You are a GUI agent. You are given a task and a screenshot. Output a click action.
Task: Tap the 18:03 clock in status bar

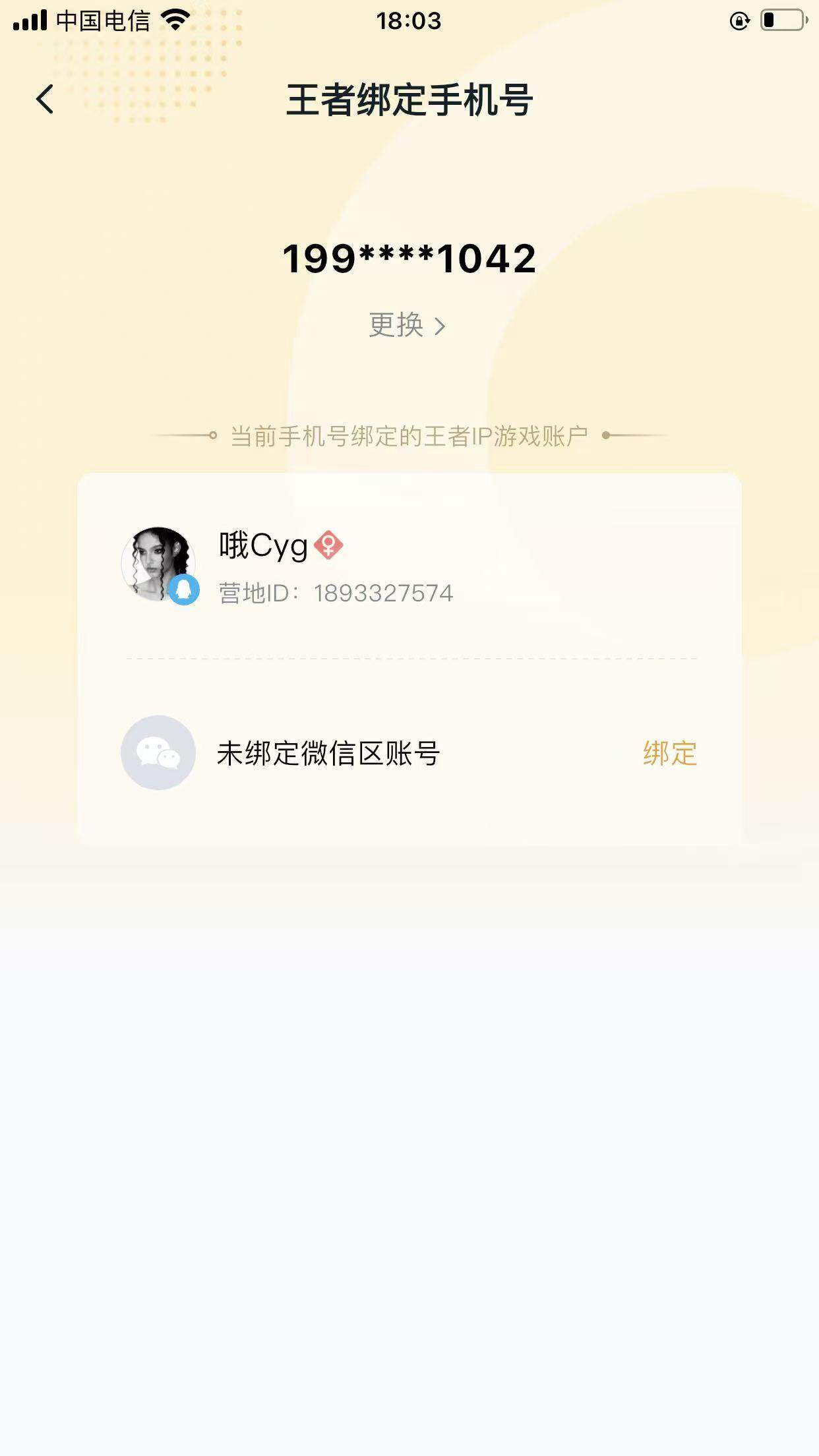[x=409, y=20]
